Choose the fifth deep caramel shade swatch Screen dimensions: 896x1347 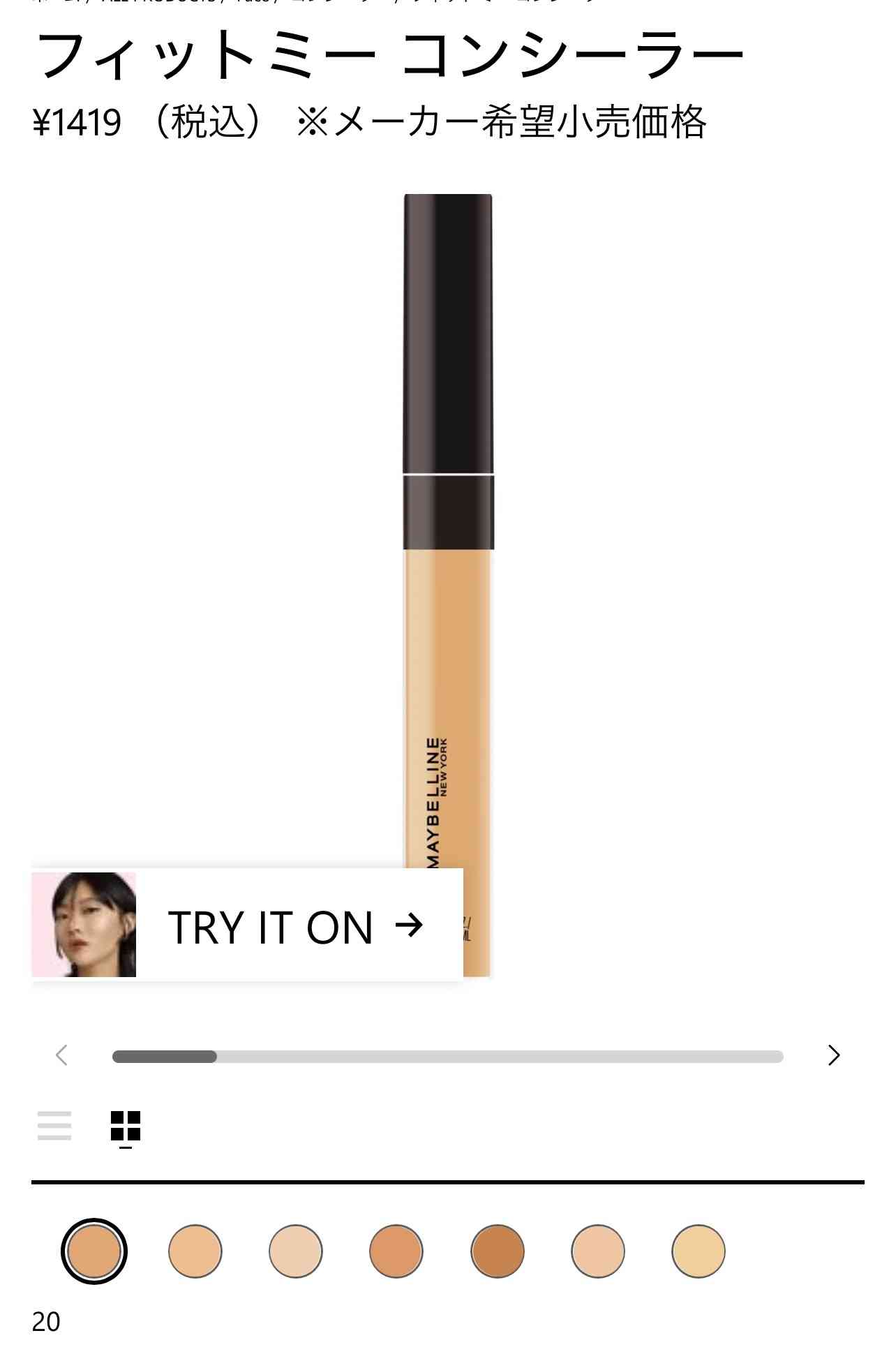(x=498, y=1251)
